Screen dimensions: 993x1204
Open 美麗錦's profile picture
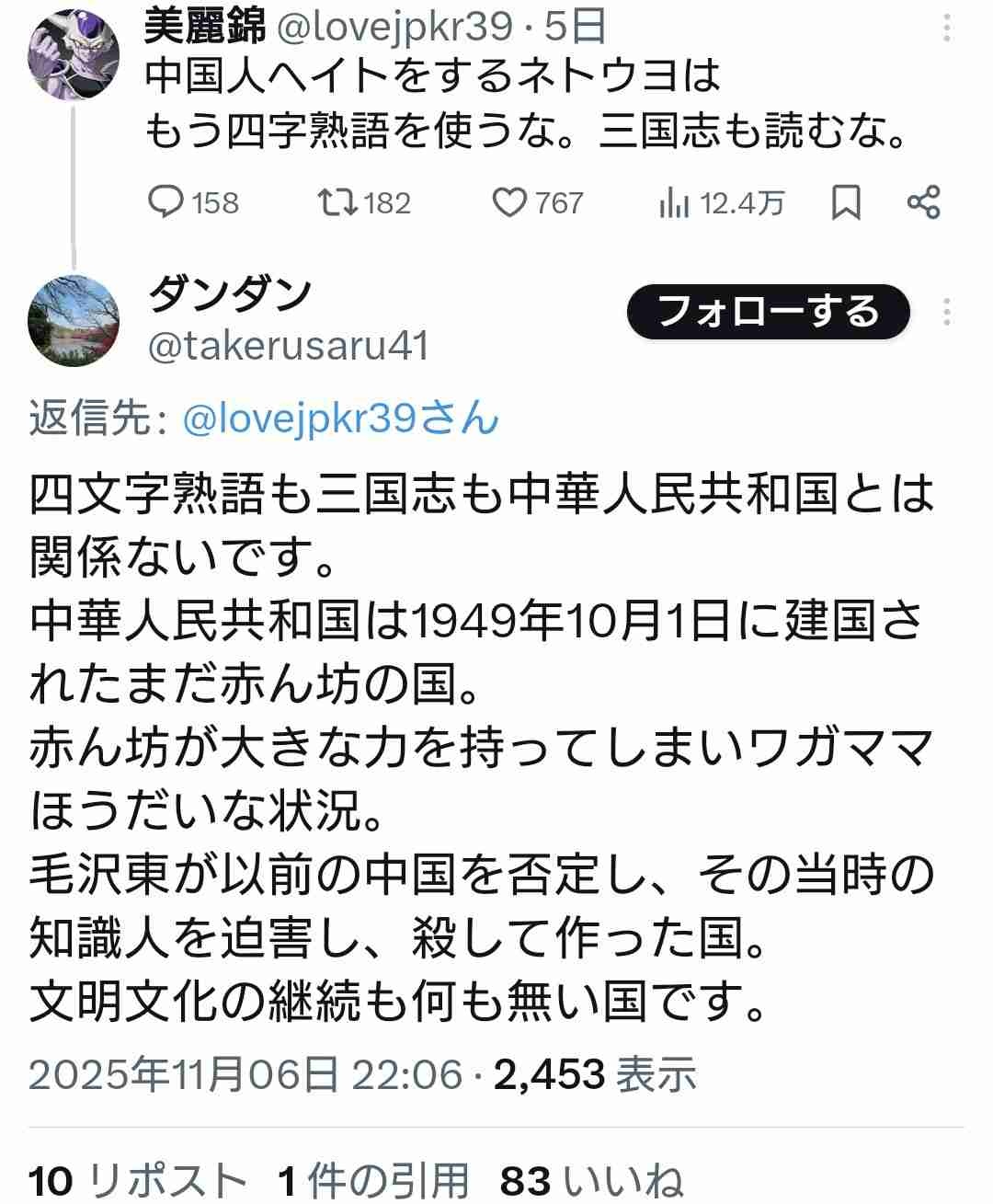[x=74, y=52]
